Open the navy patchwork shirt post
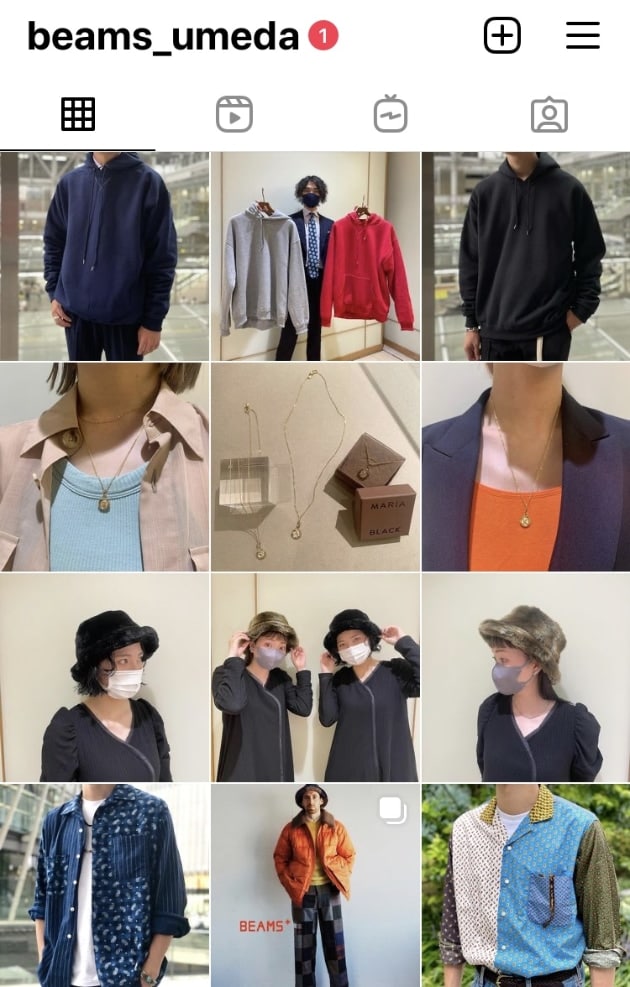 (104, 886)
